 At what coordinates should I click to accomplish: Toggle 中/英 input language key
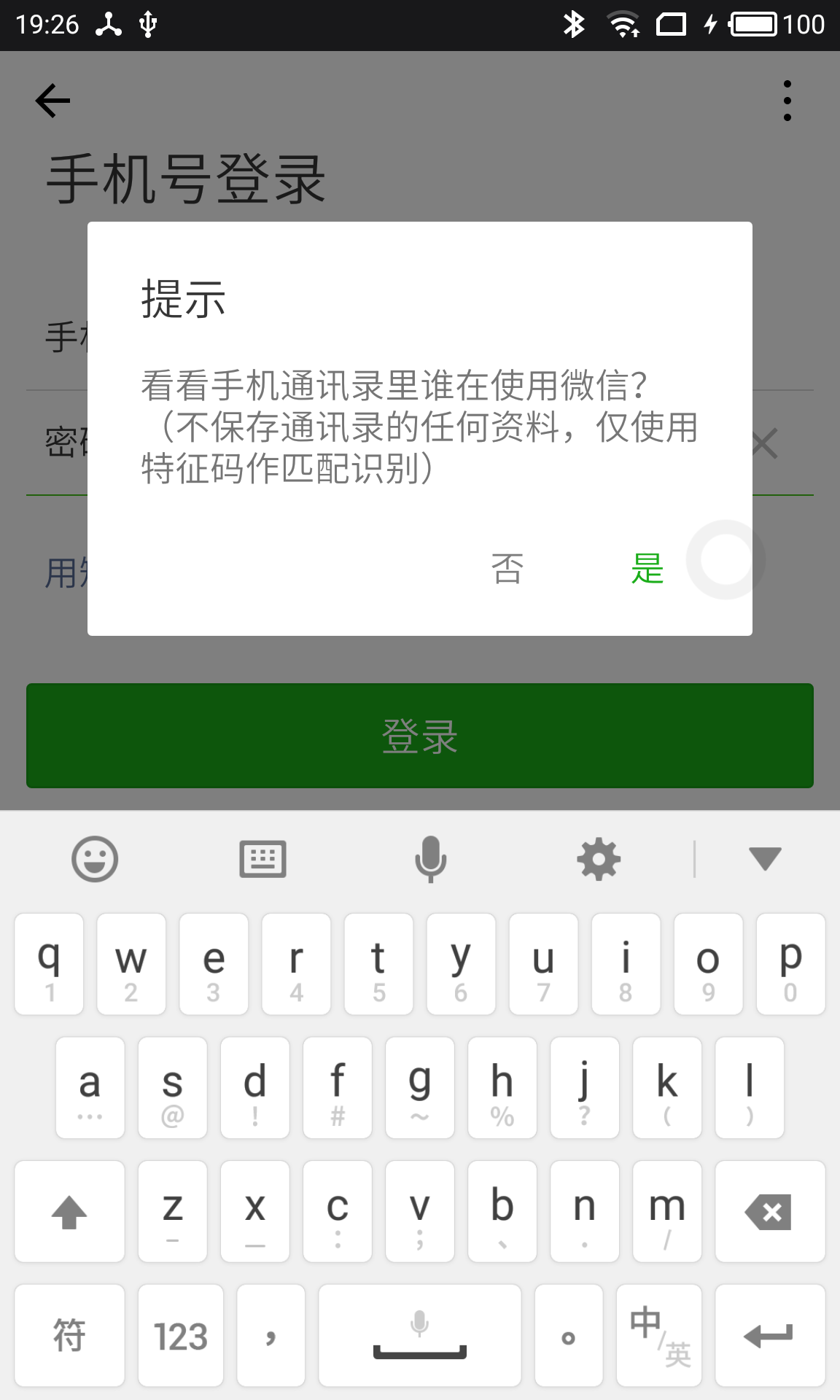coord(659,1336)
